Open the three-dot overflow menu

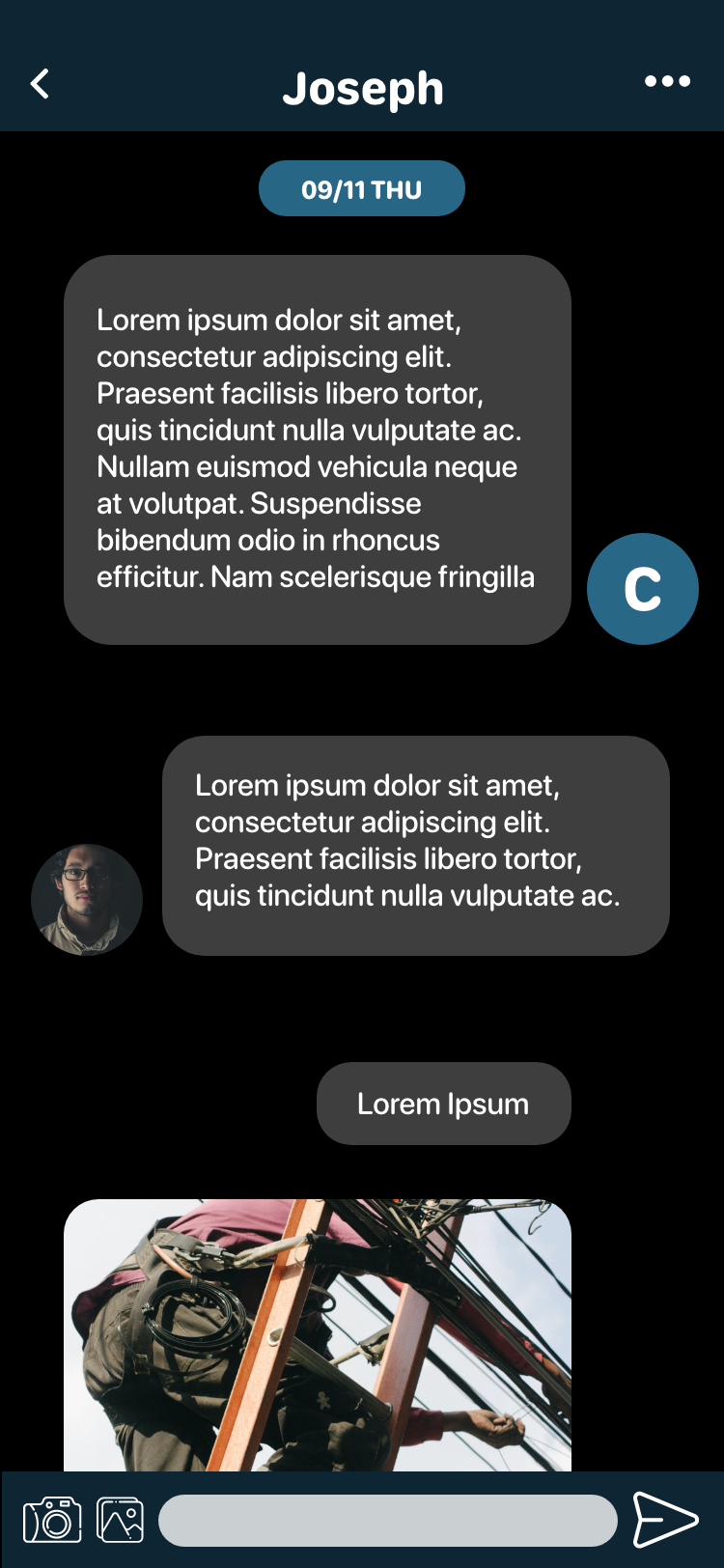[667, 82]
